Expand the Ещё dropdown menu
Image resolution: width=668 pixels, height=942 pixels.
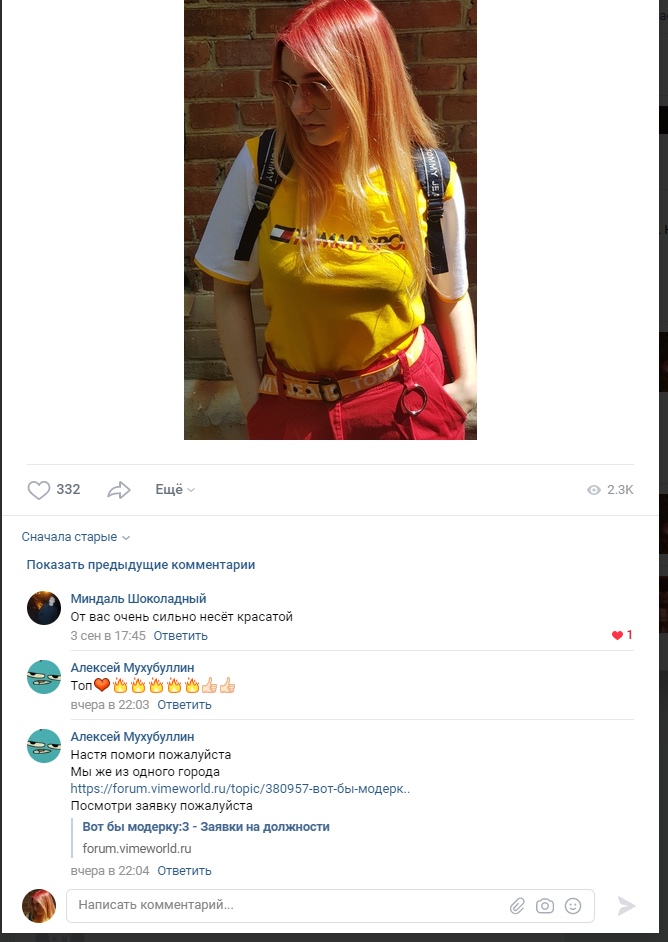174,490
